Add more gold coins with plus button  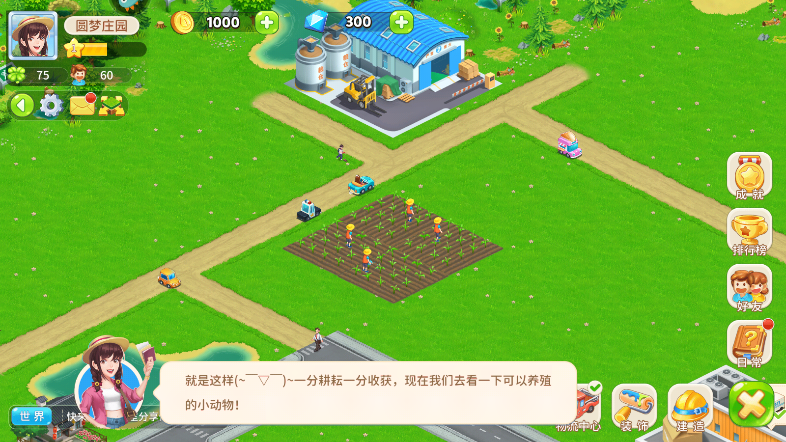coord(266,22)
